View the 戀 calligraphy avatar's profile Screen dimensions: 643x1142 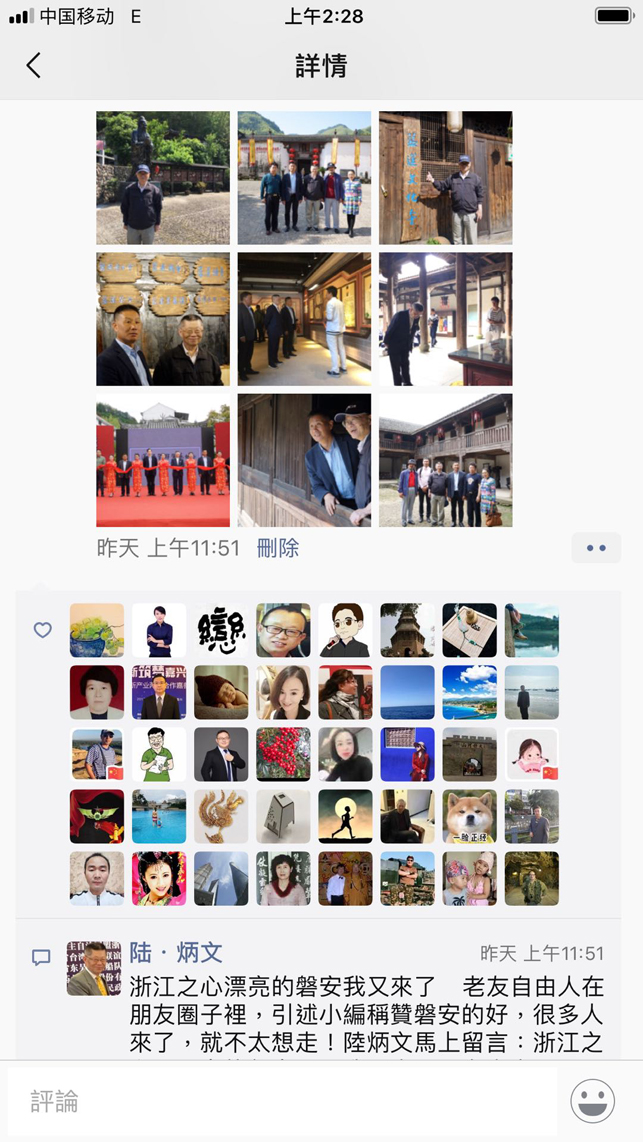[x=221, y=630]
